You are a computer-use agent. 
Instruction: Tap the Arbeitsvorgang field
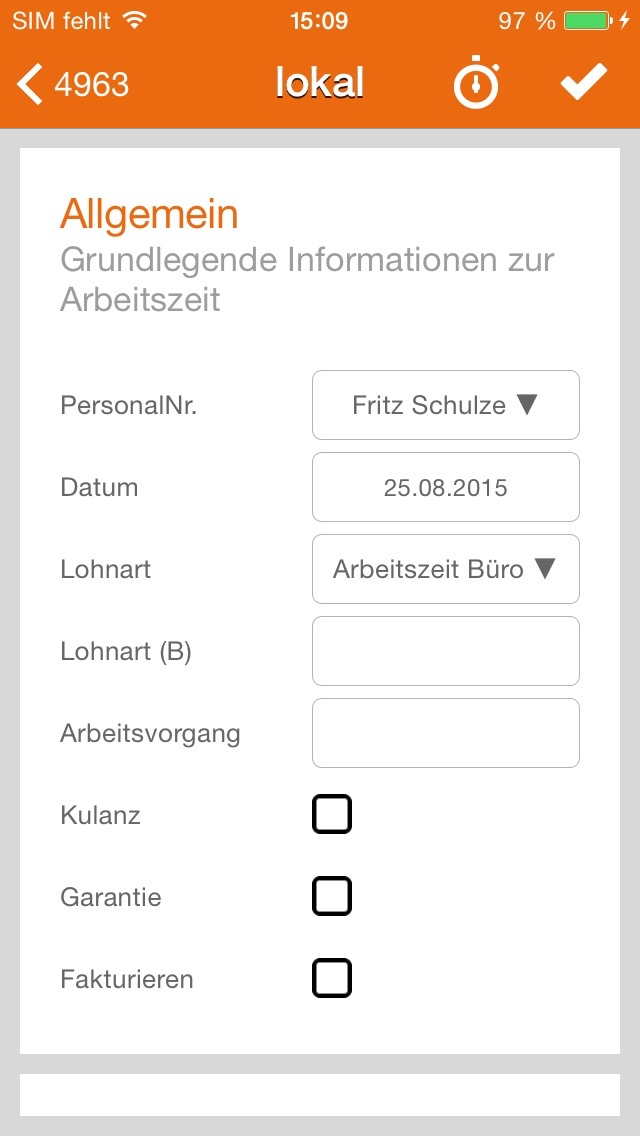(x=446, y=733)
